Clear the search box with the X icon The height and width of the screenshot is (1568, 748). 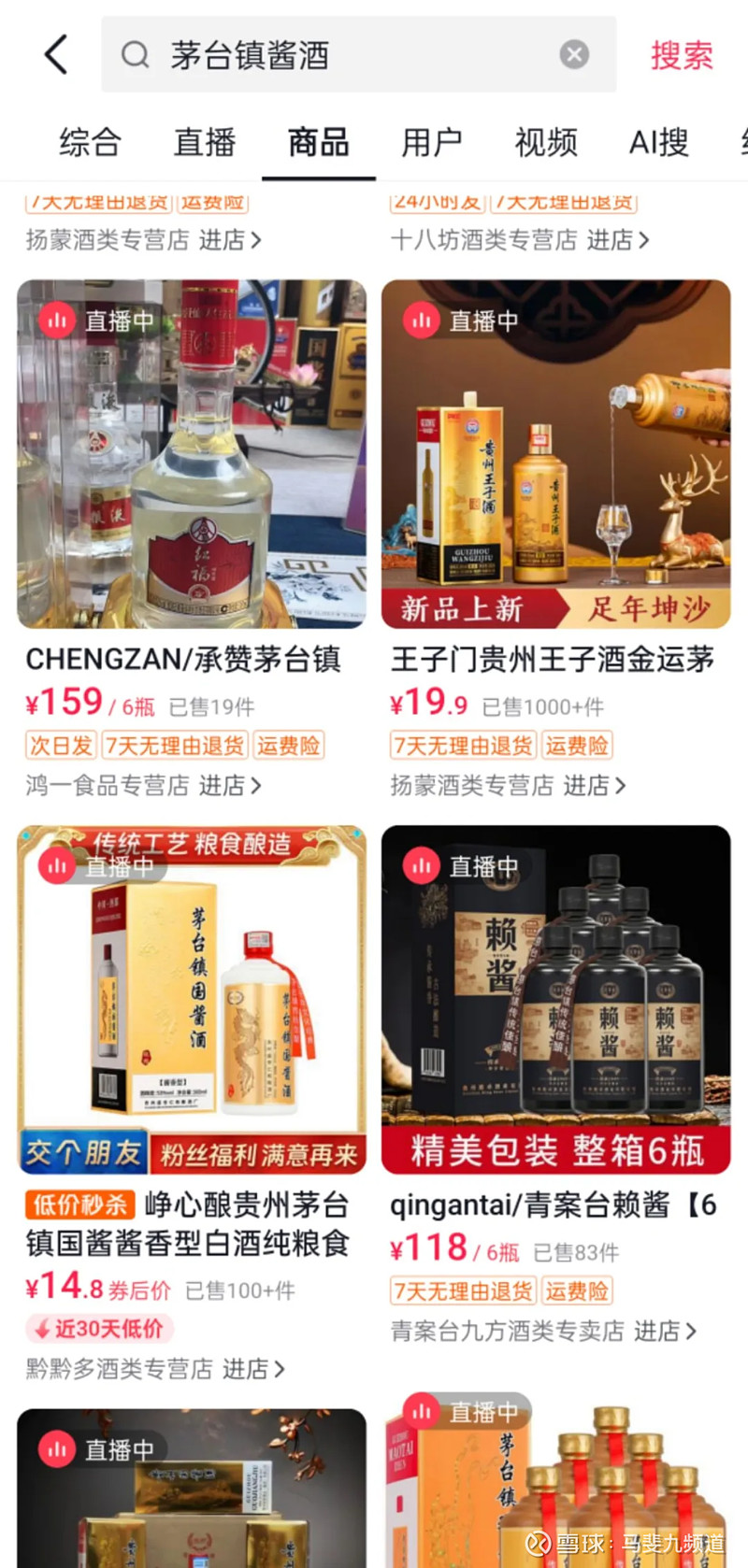573,53
